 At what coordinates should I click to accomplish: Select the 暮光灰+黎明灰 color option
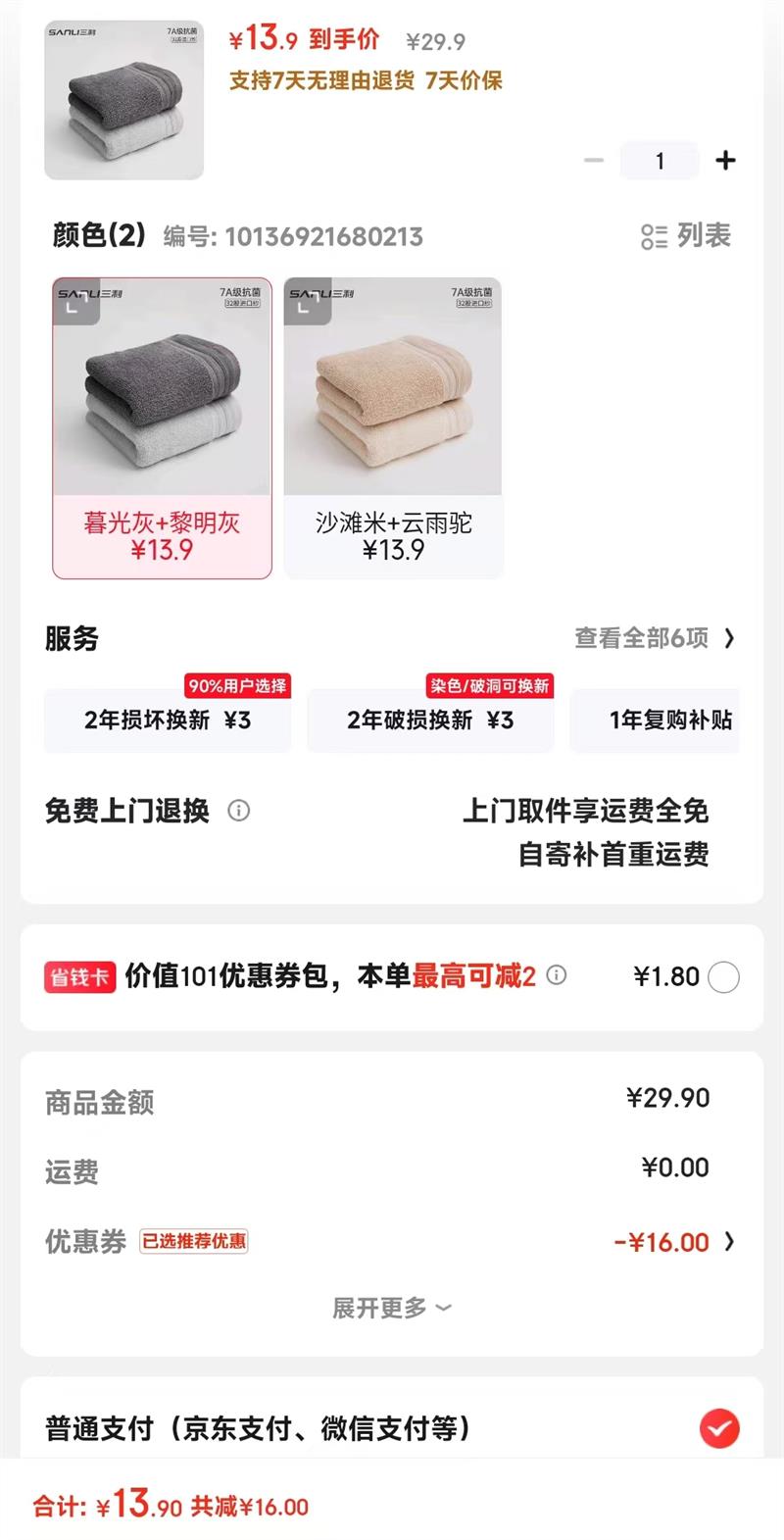(162, 428)
